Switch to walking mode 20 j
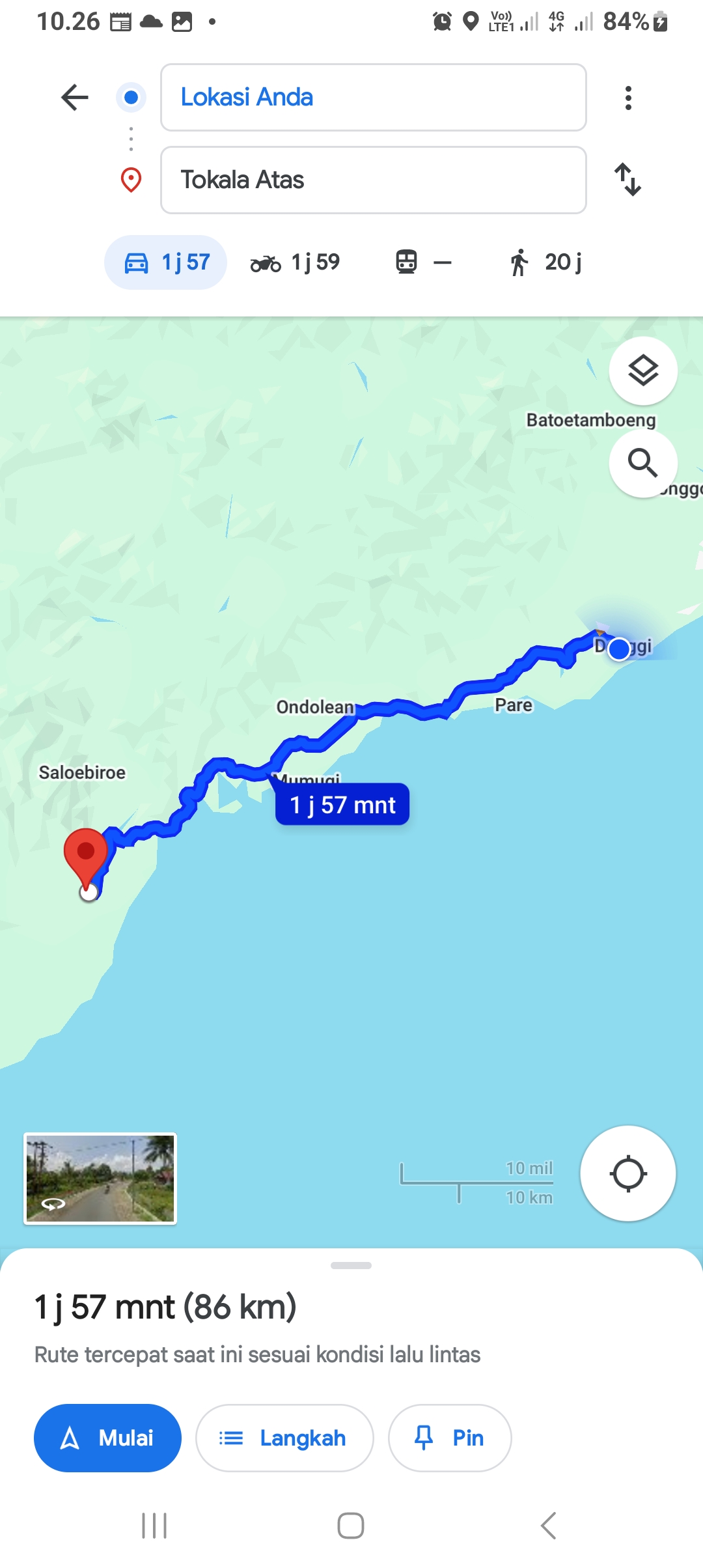The height and width of the screenshot is (1568, 703). coord(545,262)
